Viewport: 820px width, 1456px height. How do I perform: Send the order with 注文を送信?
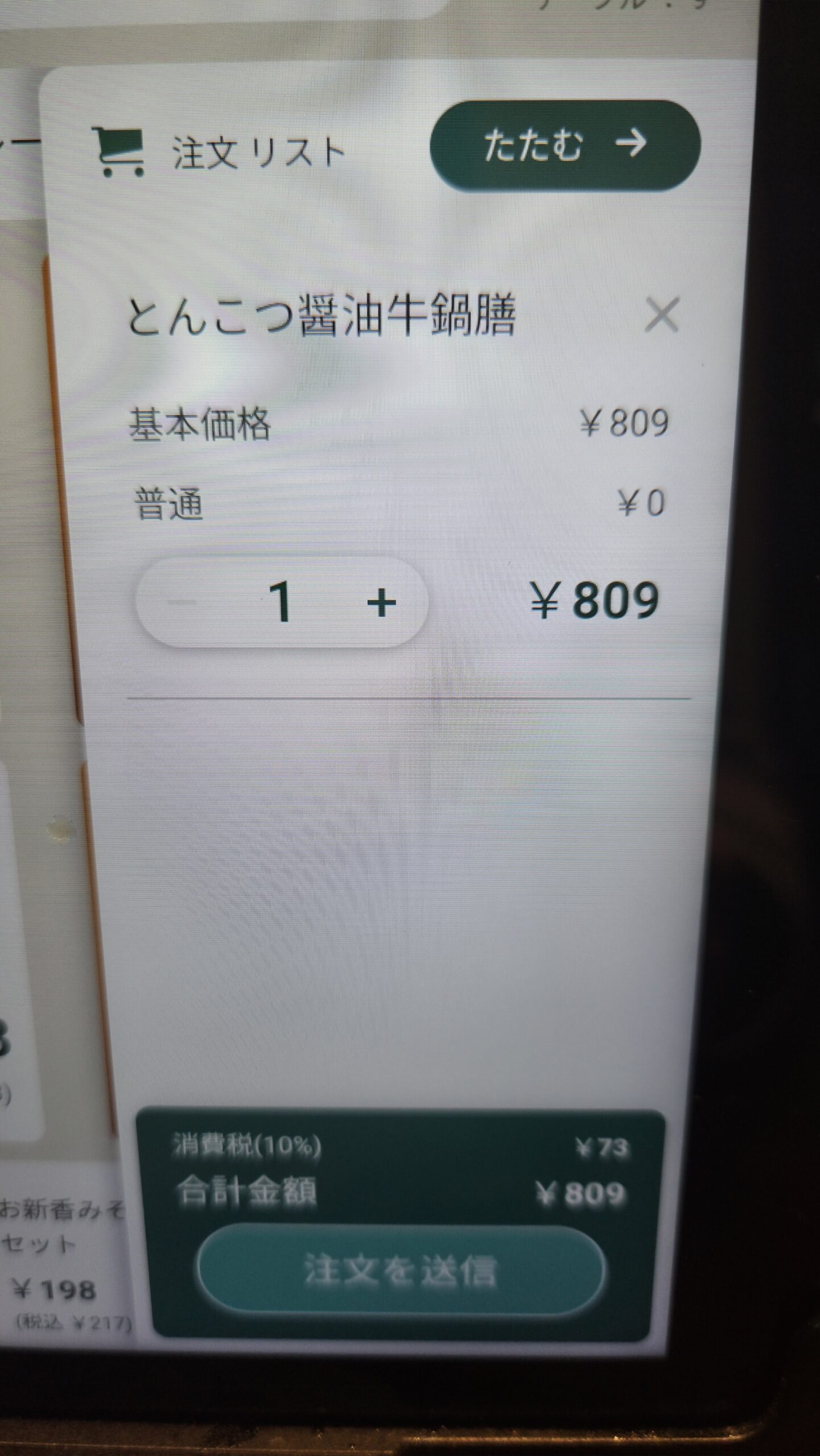[401, 1271]
